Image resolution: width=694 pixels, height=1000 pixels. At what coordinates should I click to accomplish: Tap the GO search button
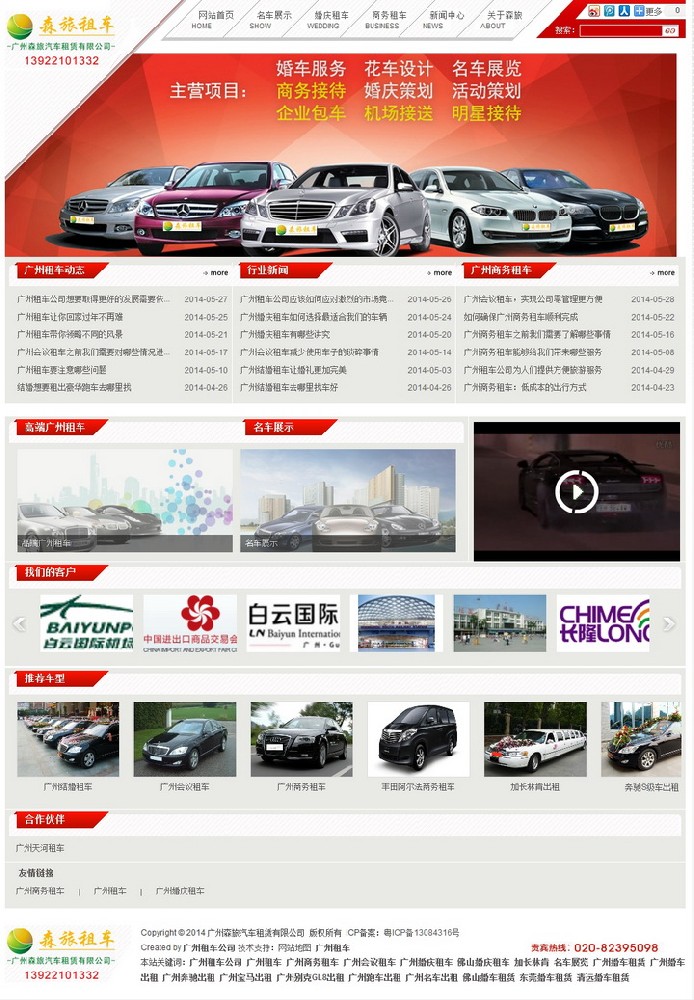(x=670, y=31)
